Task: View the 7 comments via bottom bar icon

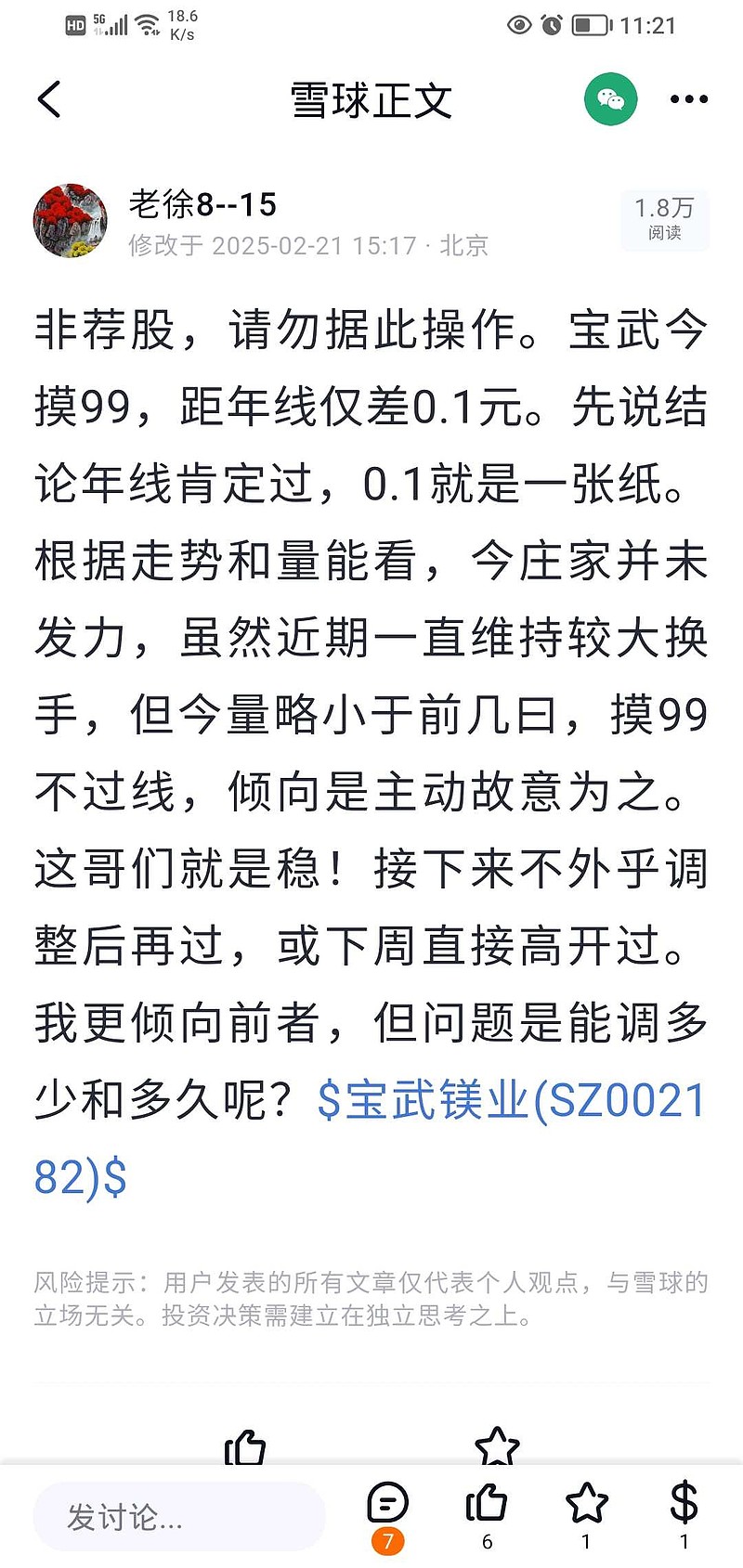Action: (x=388, y=1515)
